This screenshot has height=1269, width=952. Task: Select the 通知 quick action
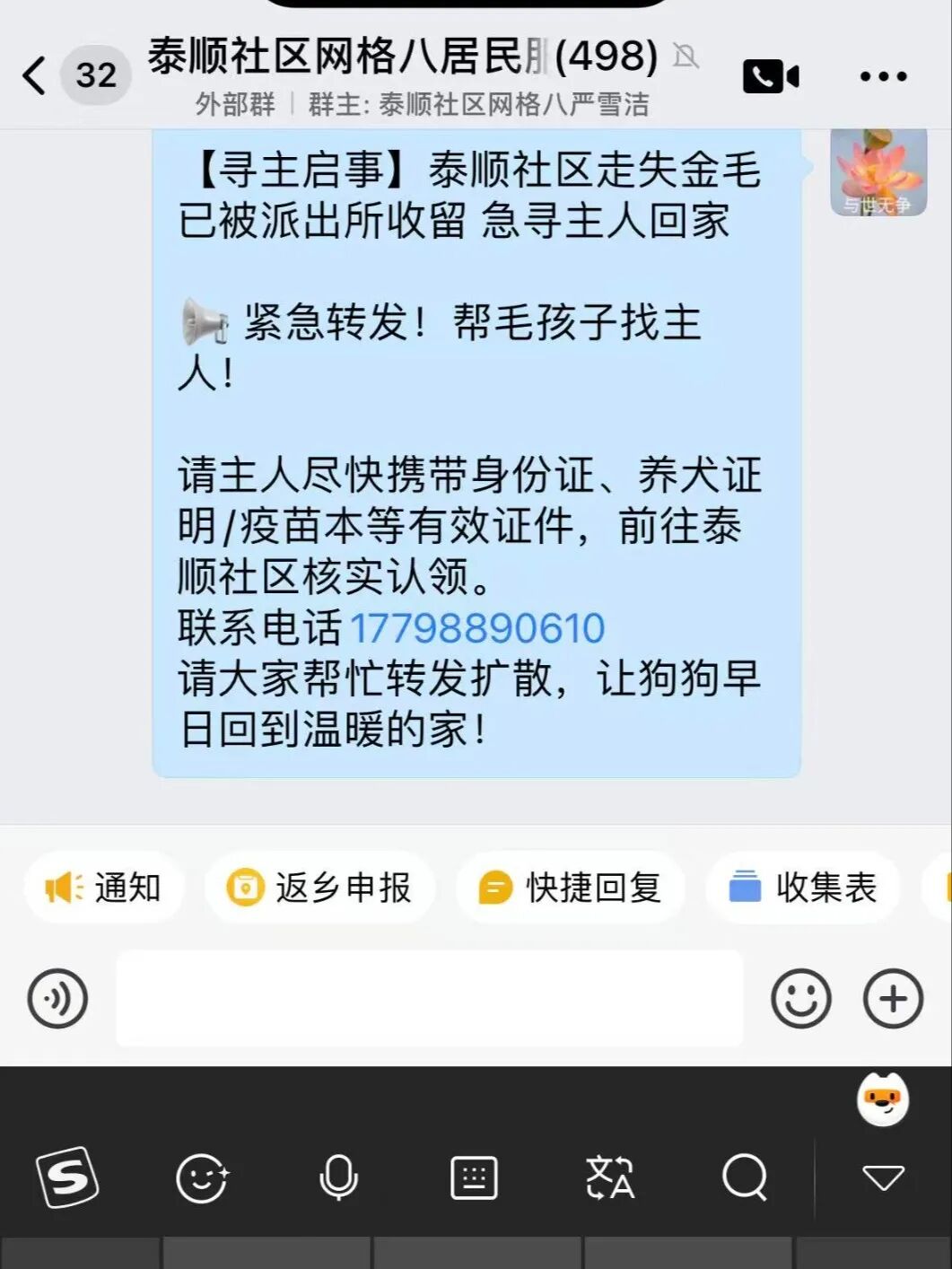[104, 888]
